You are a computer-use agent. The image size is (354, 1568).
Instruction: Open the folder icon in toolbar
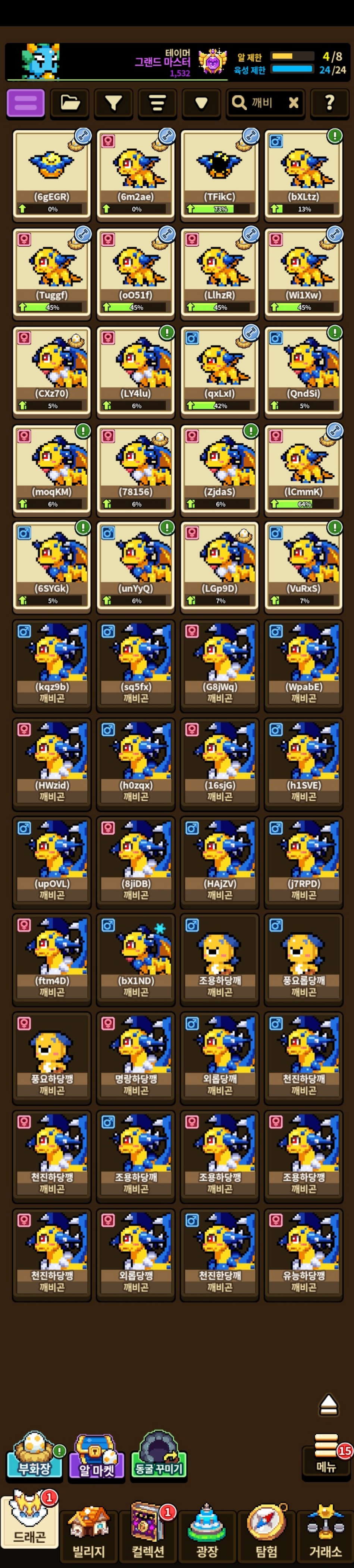click(70, 103)
